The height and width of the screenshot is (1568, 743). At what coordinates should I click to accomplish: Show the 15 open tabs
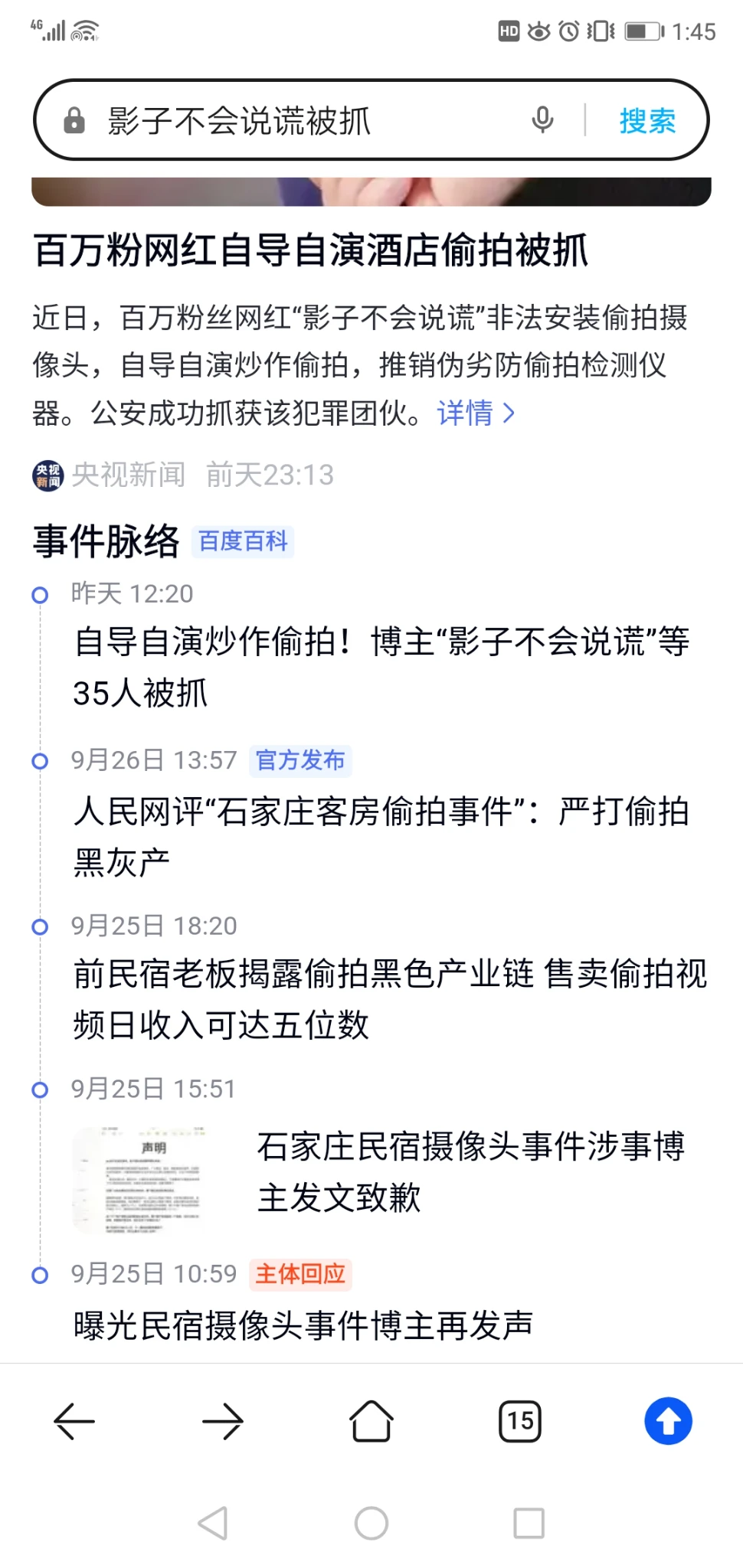520,1421
